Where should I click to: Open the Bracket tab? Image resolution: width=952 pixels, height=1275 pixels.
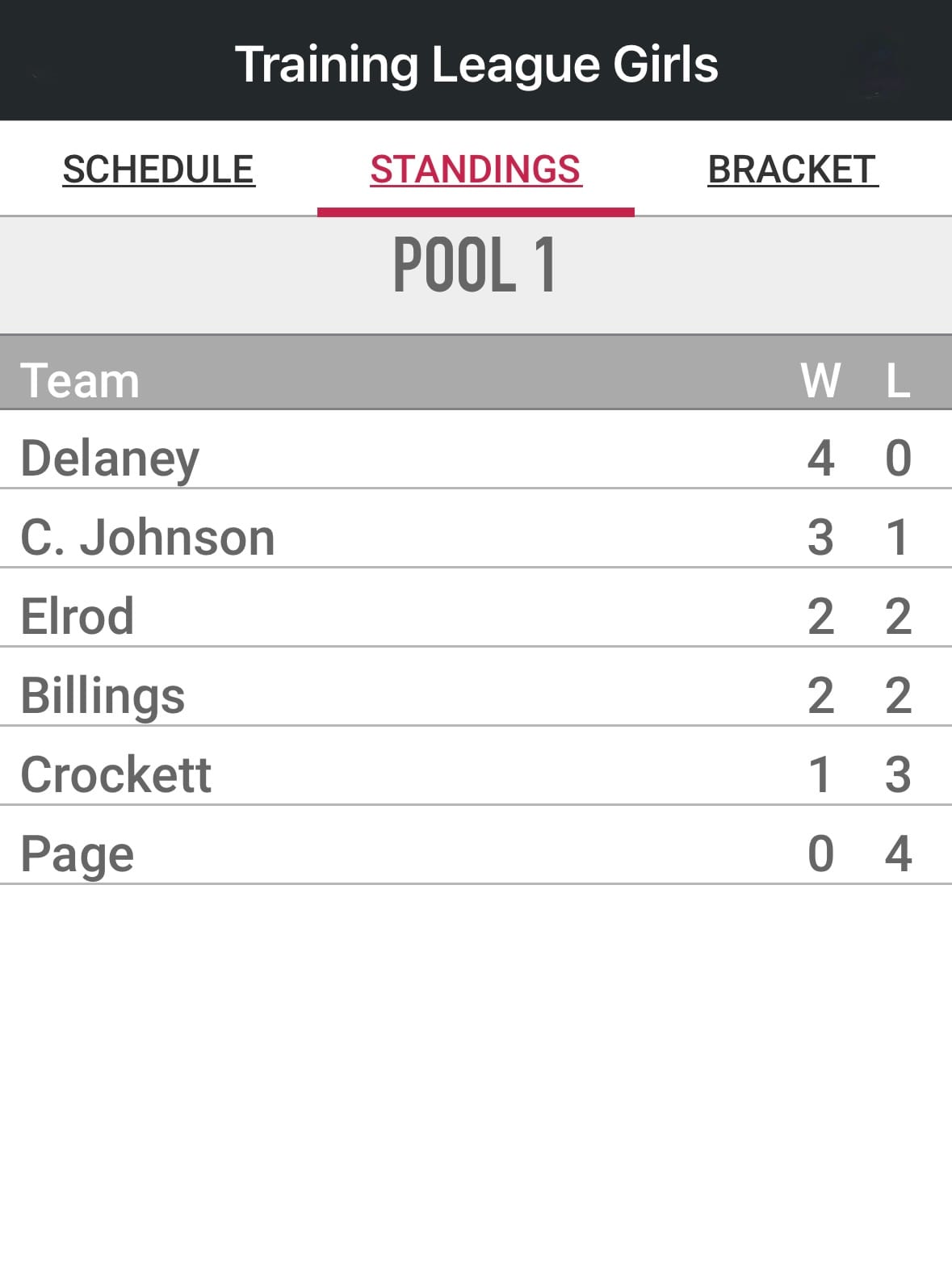[792, 170]
